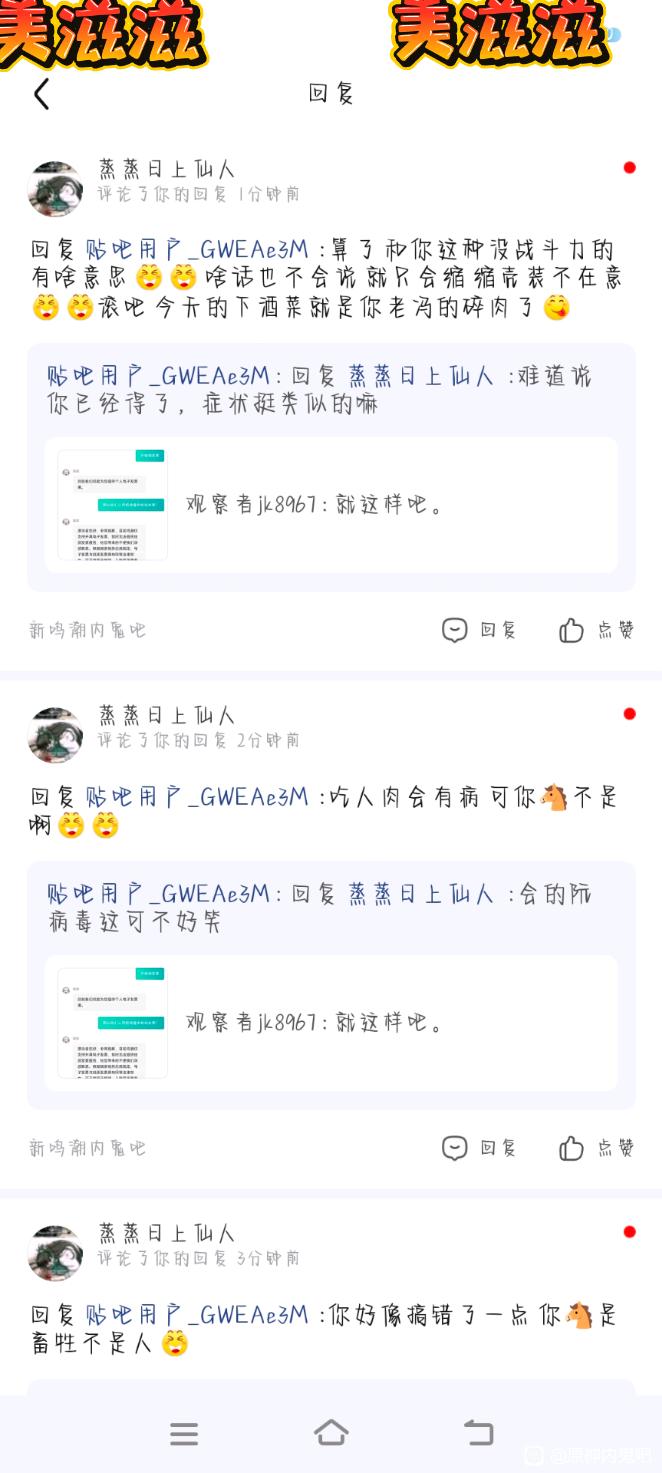View 蒸蒸日上仙人's profile from the 2分钟前 comment

pos(55,735)
